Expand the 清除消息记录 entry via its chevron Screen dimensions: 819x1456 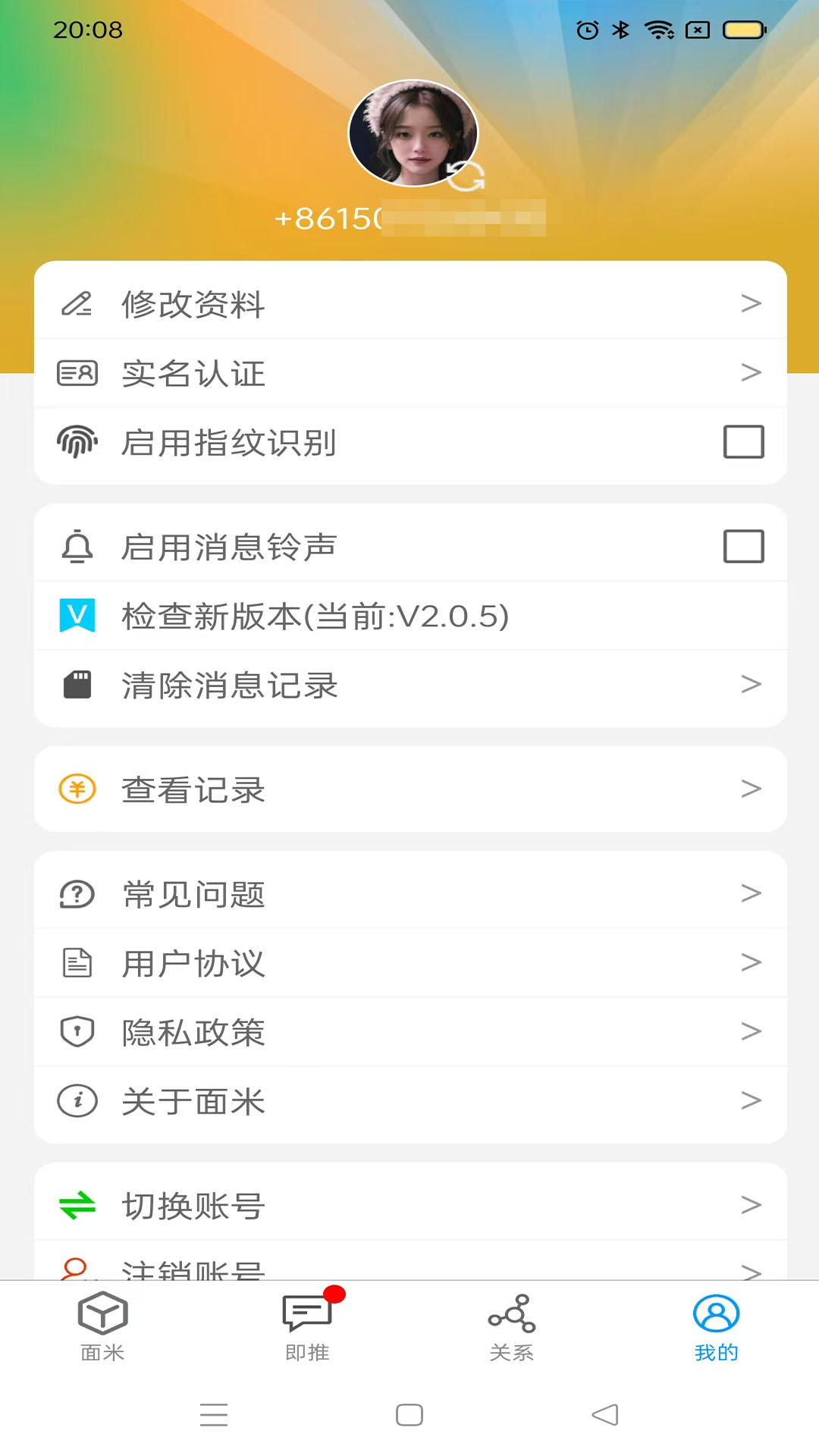pos(752,686)
